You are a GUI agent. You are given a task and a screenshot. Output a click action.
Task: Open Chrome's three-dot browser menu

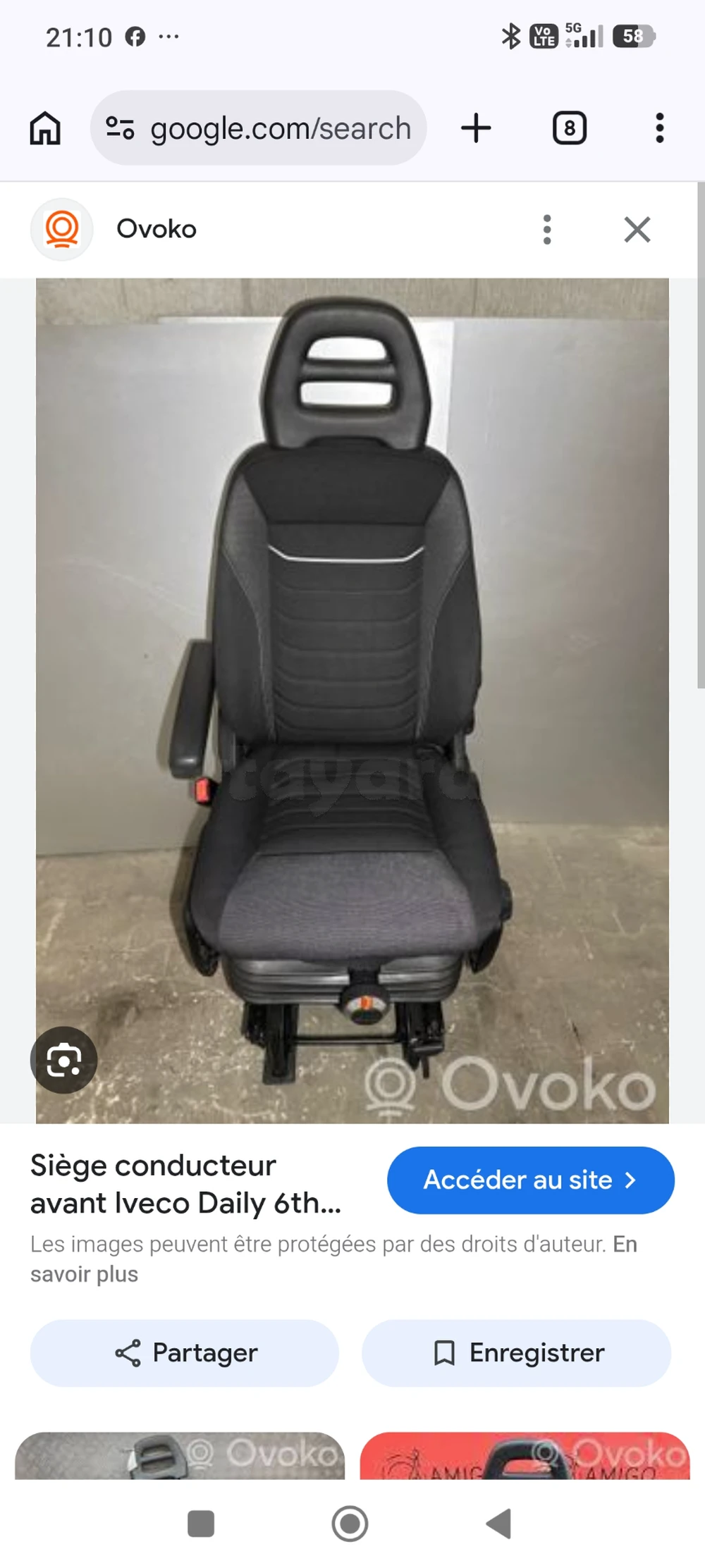click(659, 128)
